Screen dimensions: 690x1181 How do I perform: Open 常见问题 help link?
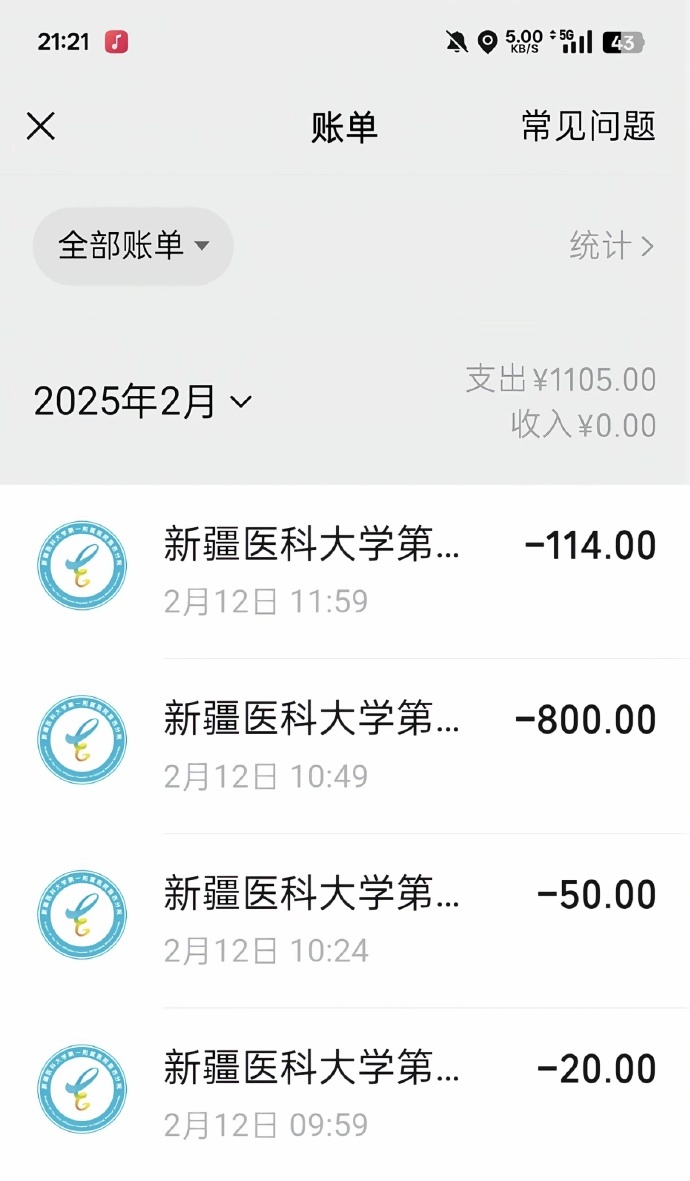[588, 126]
